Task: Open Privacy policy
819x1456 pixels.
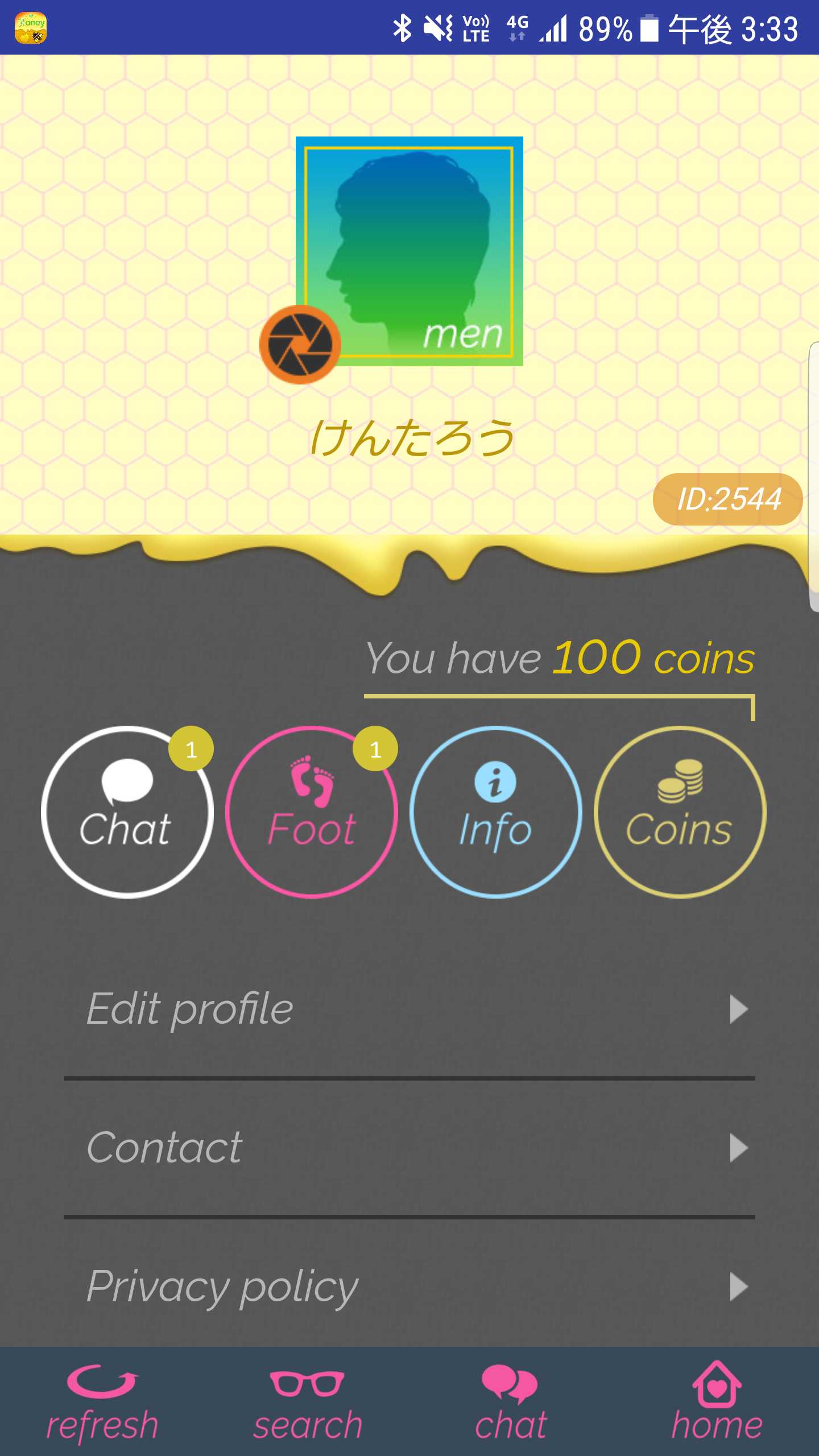Action: (409, 1287)
